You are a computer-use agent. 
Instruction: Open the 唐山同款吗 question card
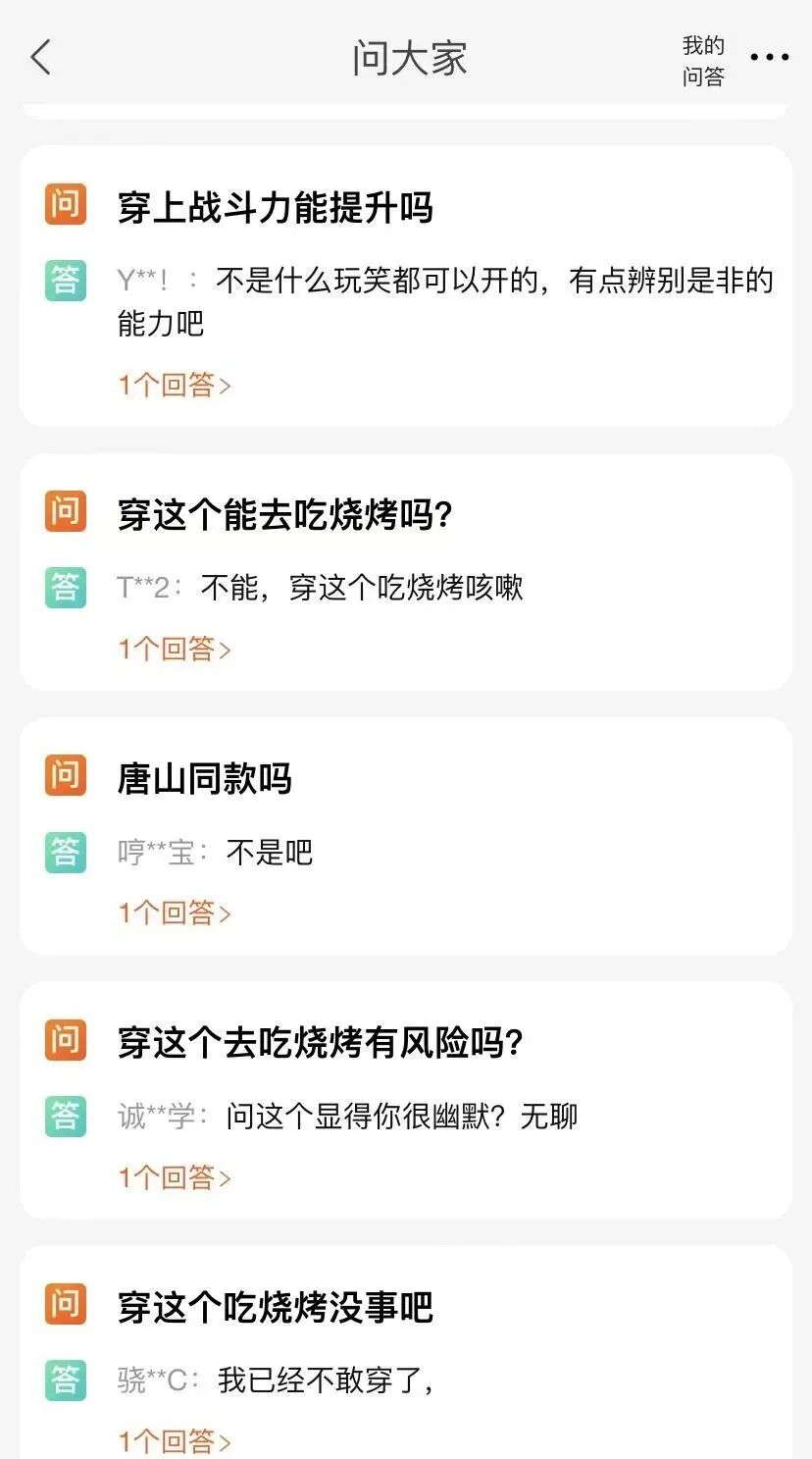pos(406,836)
